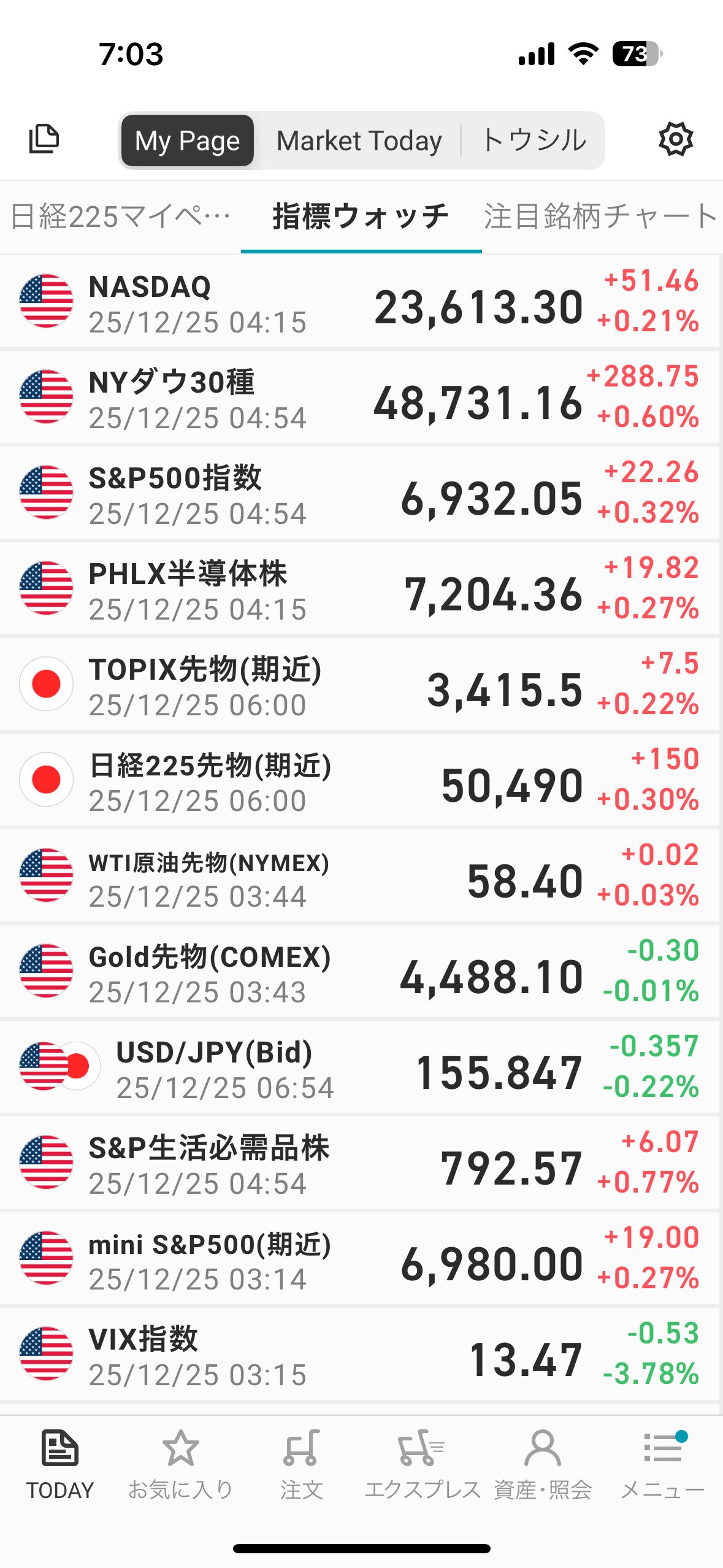Select the 注目銘柄チャート tab

coord(600,217)
